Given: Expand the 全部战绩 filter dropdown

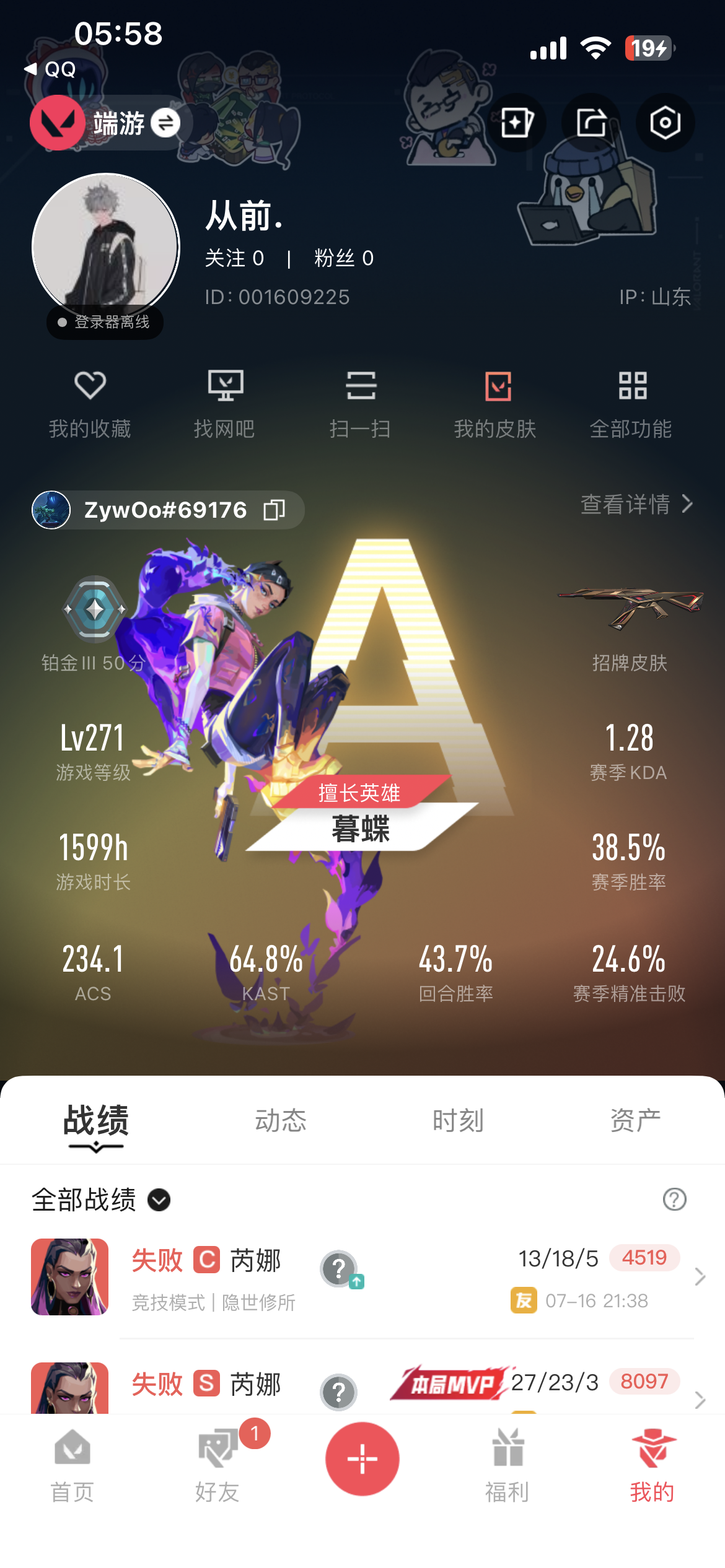Looking at the screenshot, I should 159,1200.
